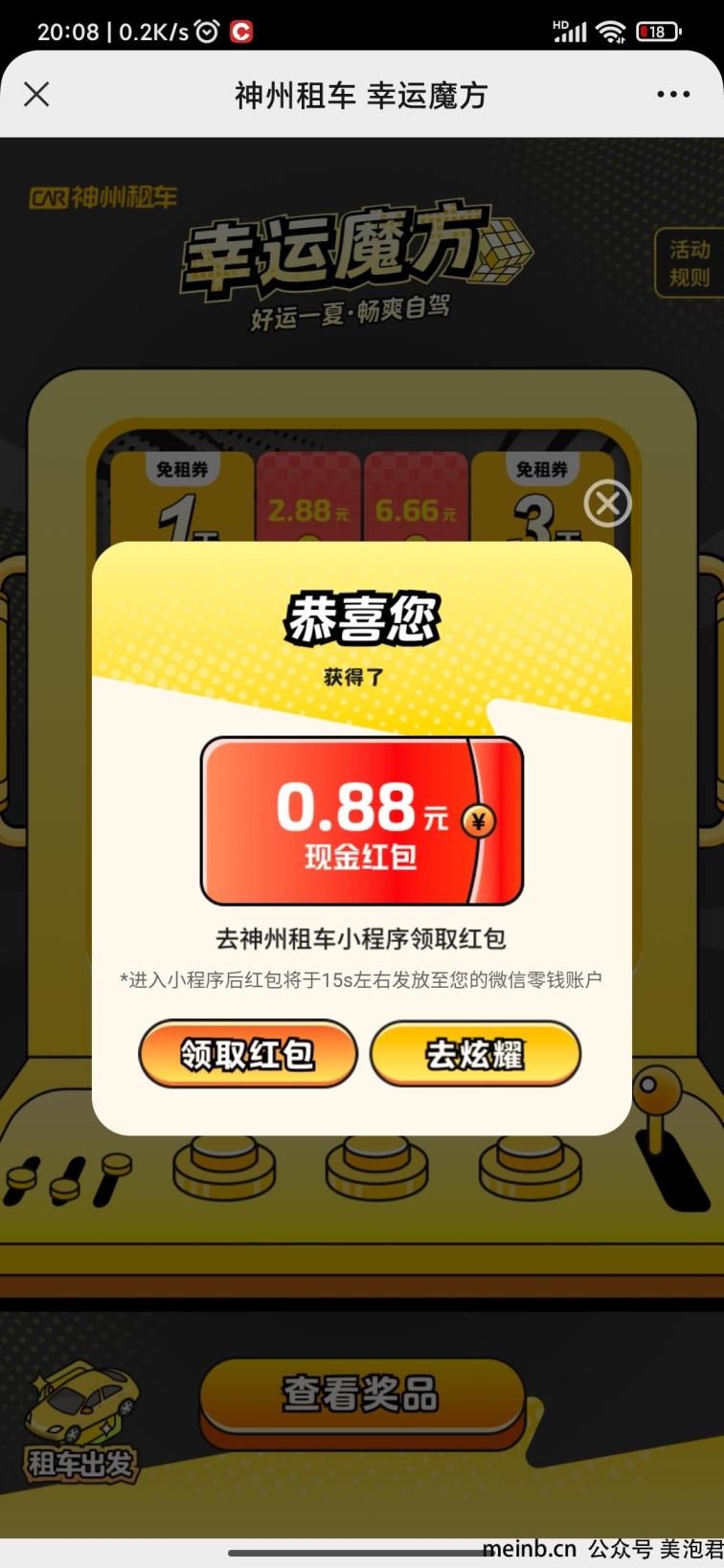
Task: Close the 神州租车 幸运魔方 page
Action: 36,94
